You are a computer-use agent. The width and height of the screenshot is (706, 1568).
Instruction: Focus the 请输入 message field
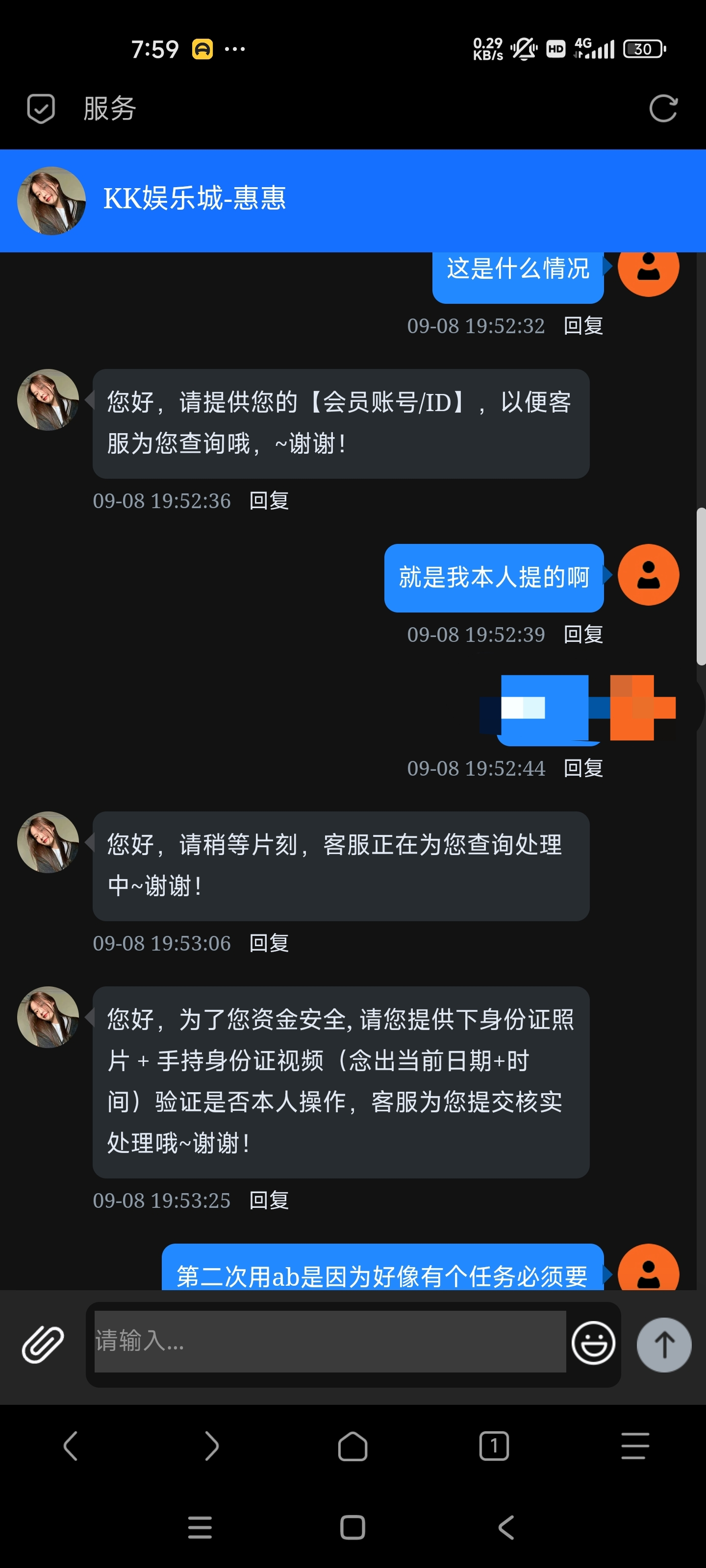pyautogui.click(x=329, y=1341)
